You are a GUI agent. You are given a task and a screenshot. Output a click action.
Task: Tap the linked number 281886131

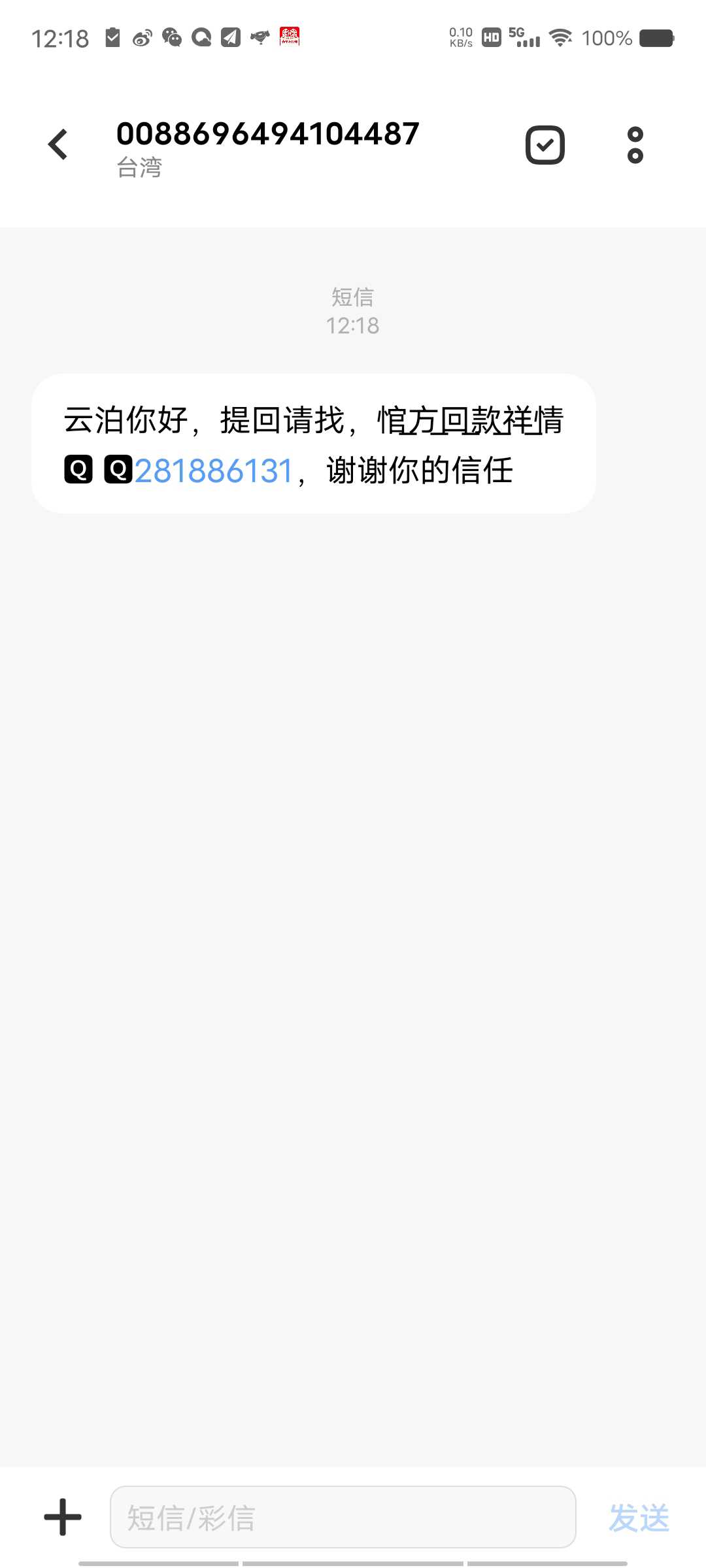pyautogui.click(x=214, y=471)
